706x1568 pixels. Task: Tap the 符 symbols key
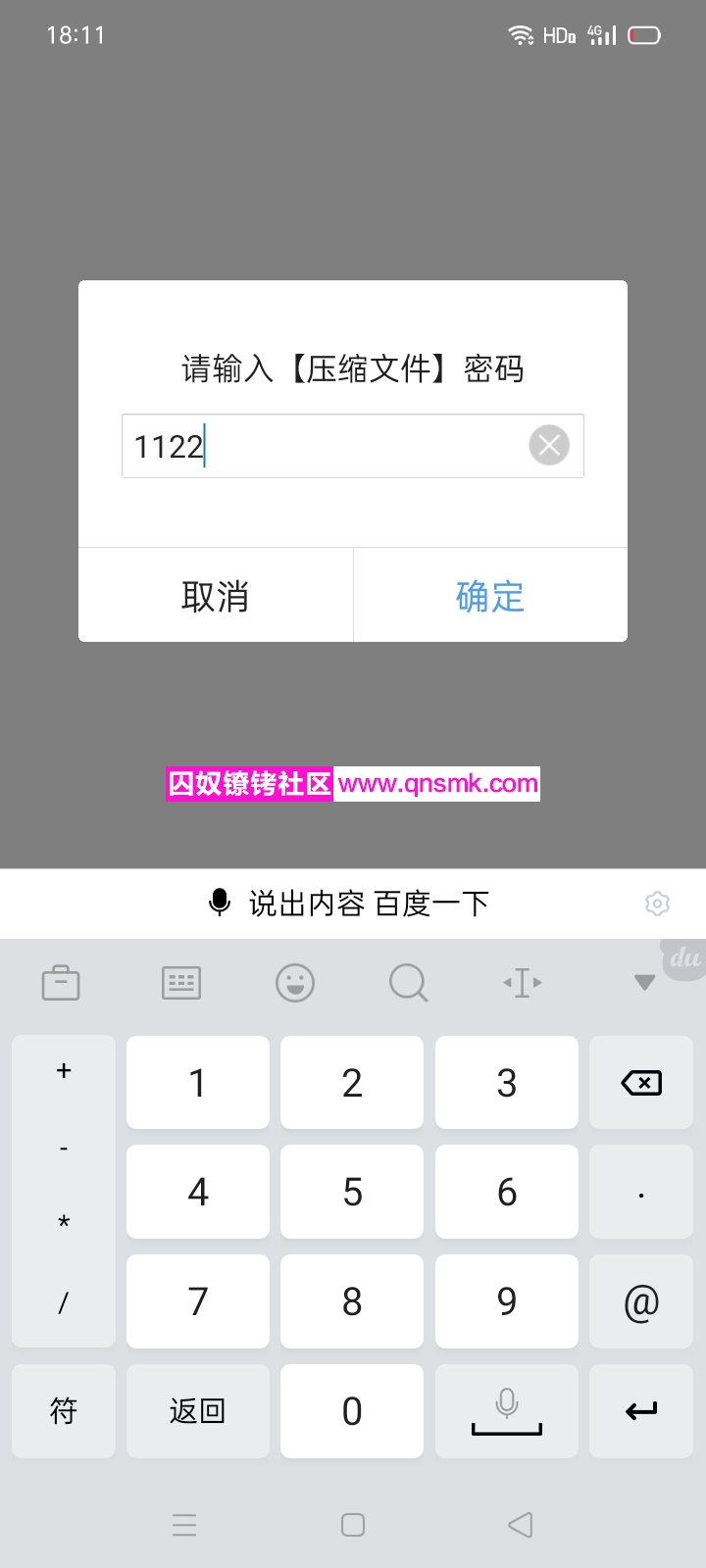click(x=64, y=1411)
